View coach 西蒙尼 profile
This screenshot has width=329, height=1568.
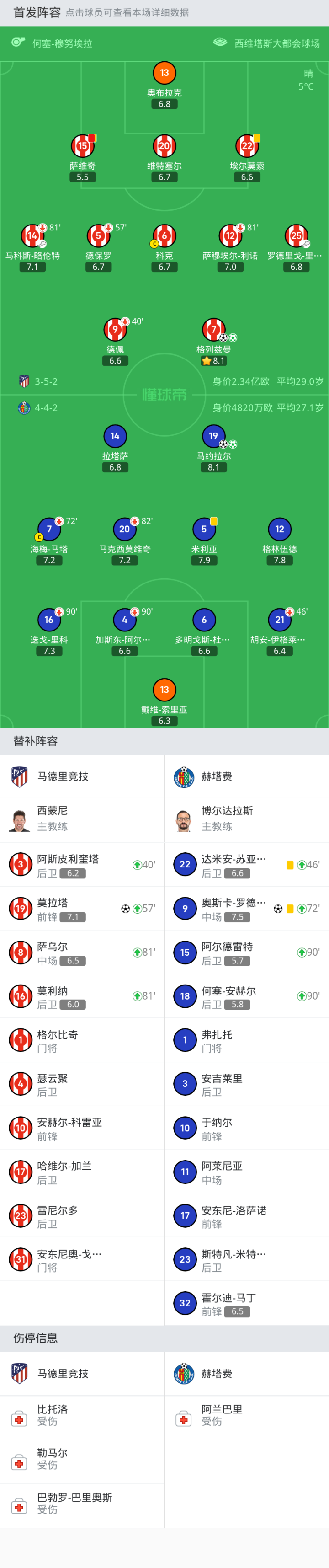coord(82,820)
